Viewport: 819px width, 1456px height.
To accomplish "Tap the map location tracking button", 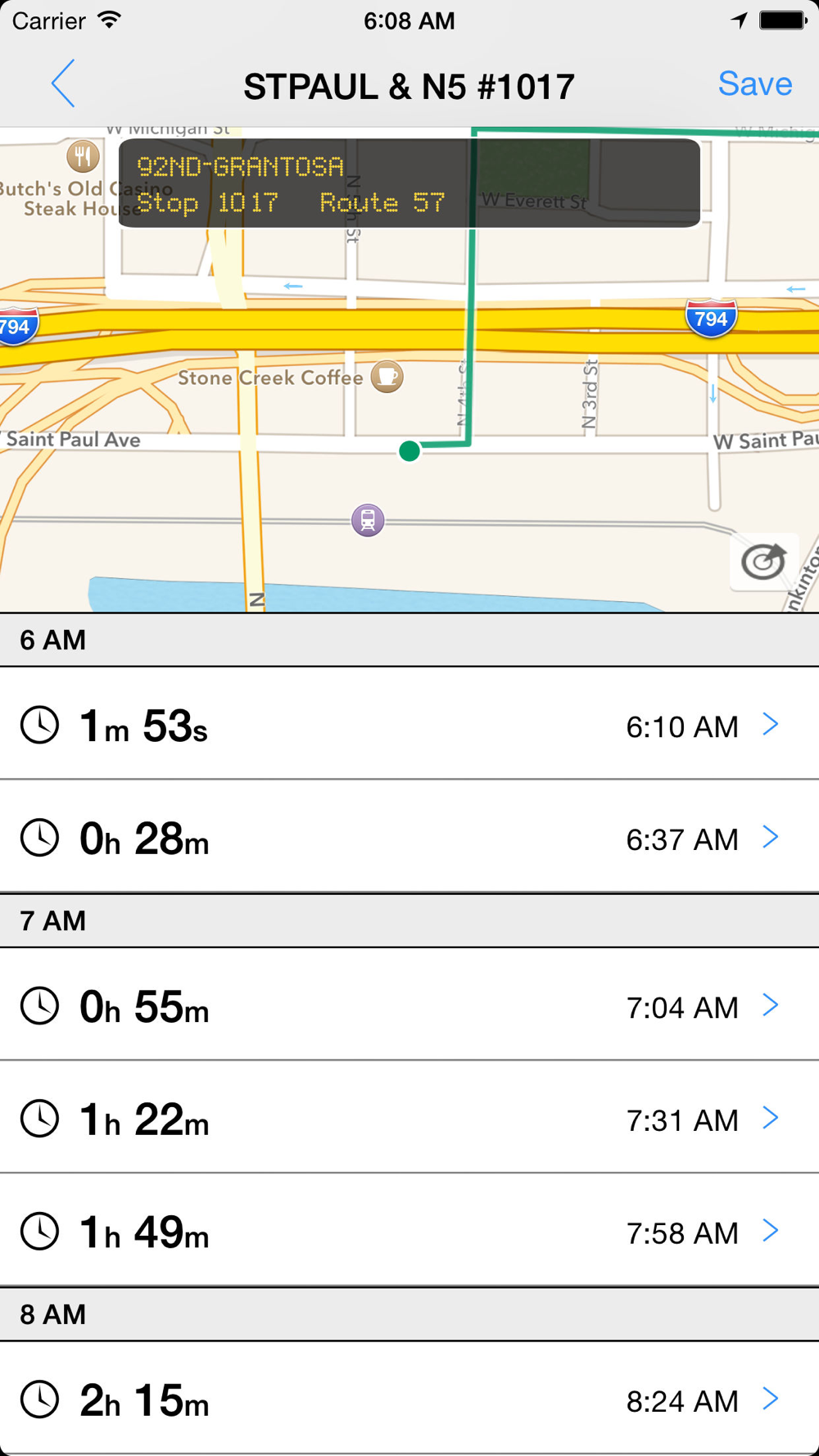I will [x=763, y=562].
